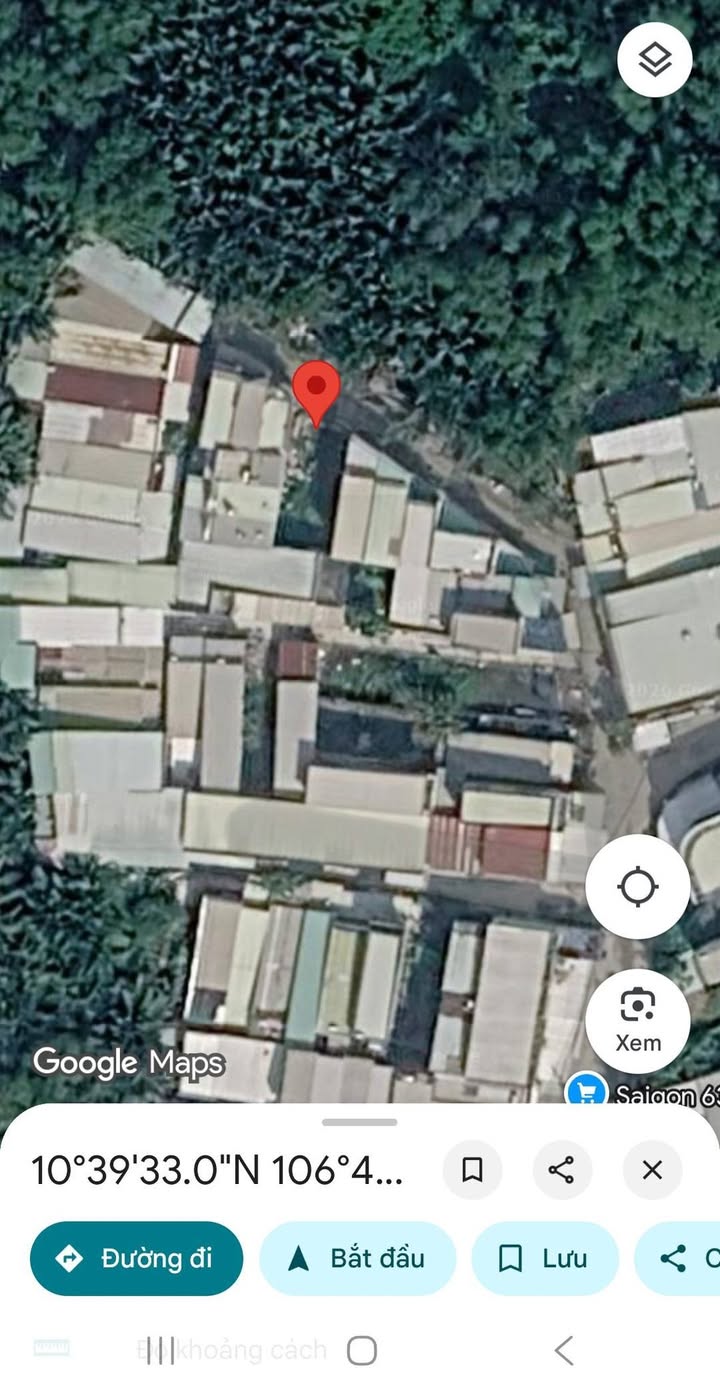Go back using the system back button

(x=564, y=1351)
